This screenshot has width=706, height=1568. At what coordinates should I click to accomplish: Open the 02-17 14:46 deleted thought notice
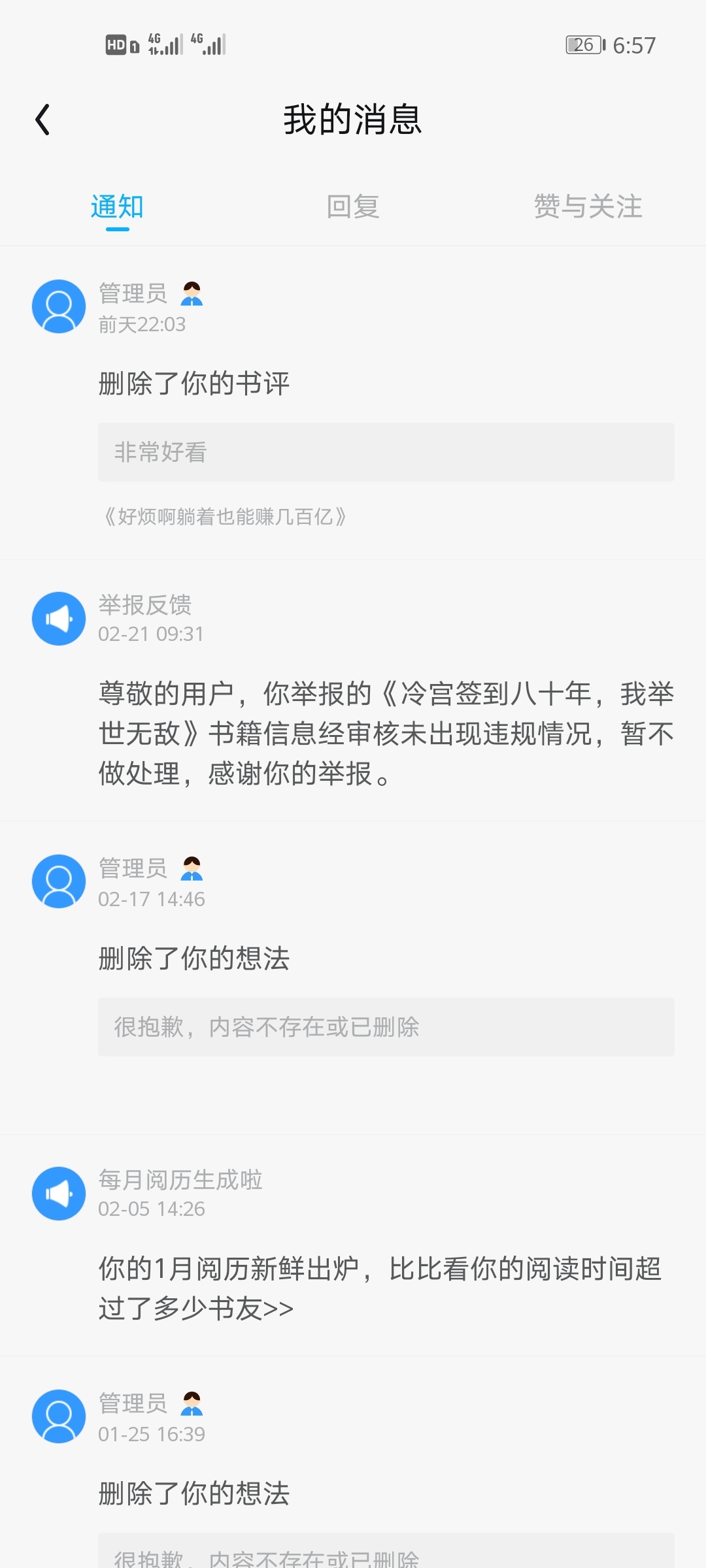[353, 977]
